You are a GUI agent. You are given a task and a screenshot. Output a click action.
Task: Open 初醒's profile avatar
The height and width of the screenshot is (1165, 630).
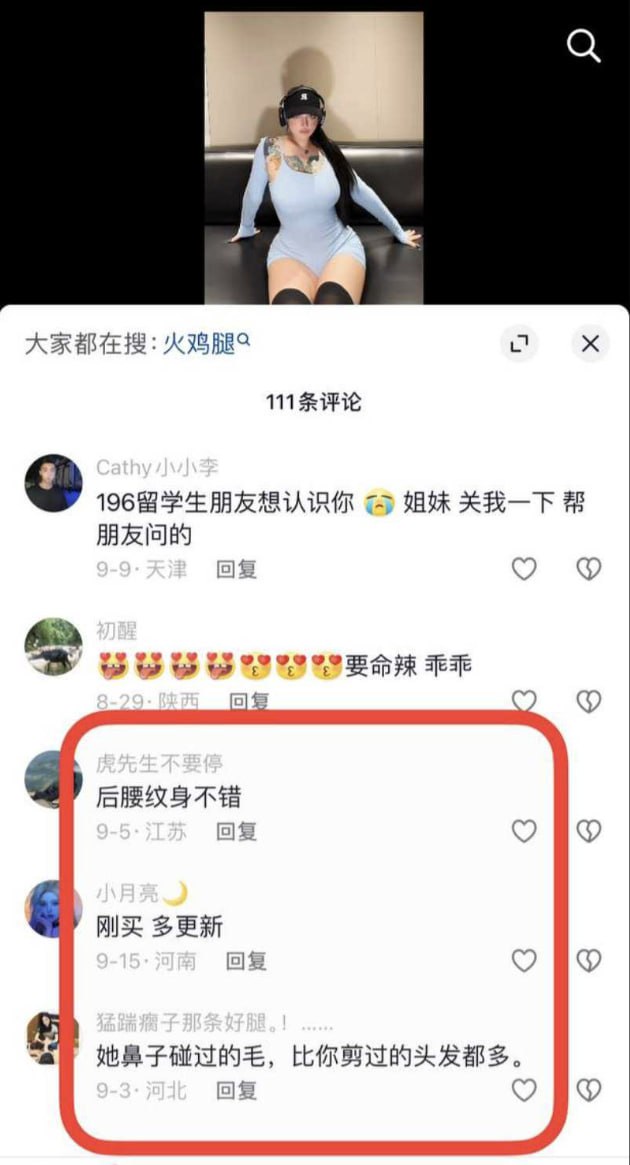click(53, 646)
